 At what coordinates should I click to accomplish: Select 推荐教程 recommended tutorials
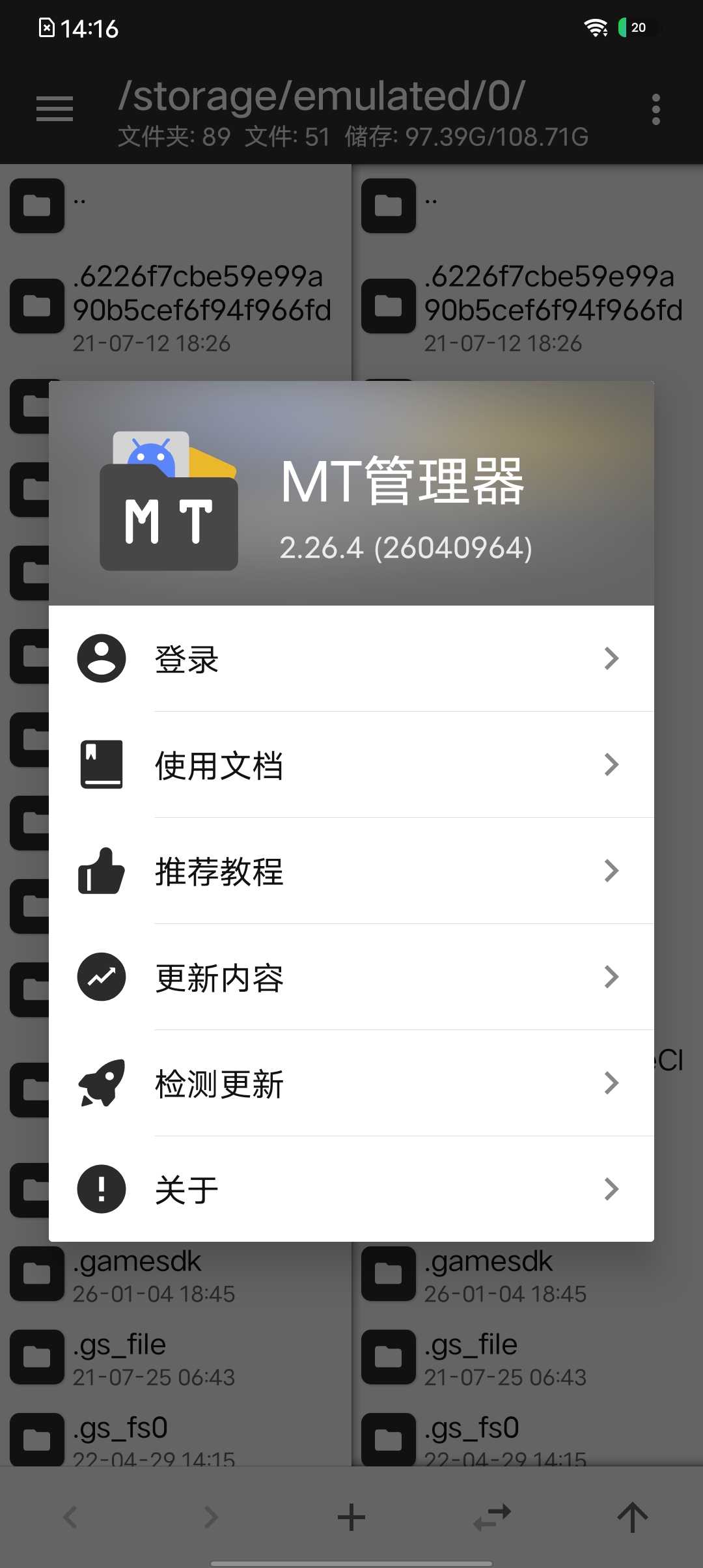(351, 871)
